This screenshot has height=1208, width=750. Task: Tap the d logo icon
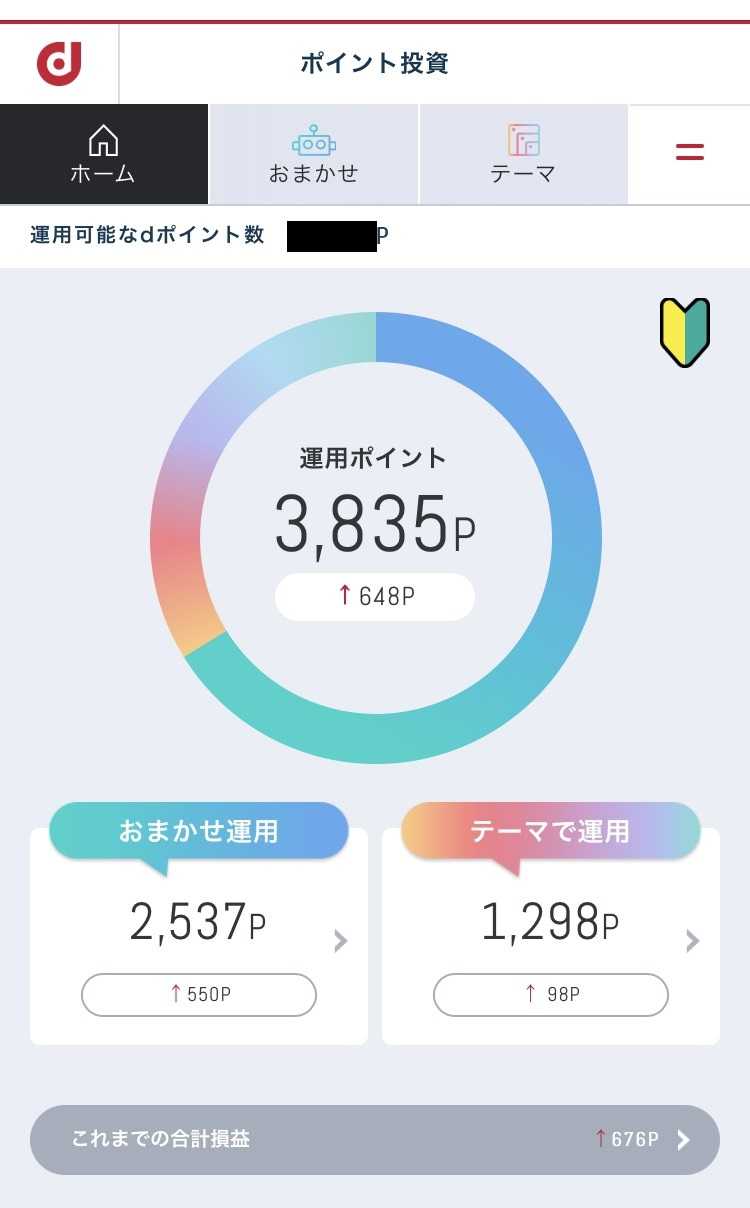tap(59, 64)
